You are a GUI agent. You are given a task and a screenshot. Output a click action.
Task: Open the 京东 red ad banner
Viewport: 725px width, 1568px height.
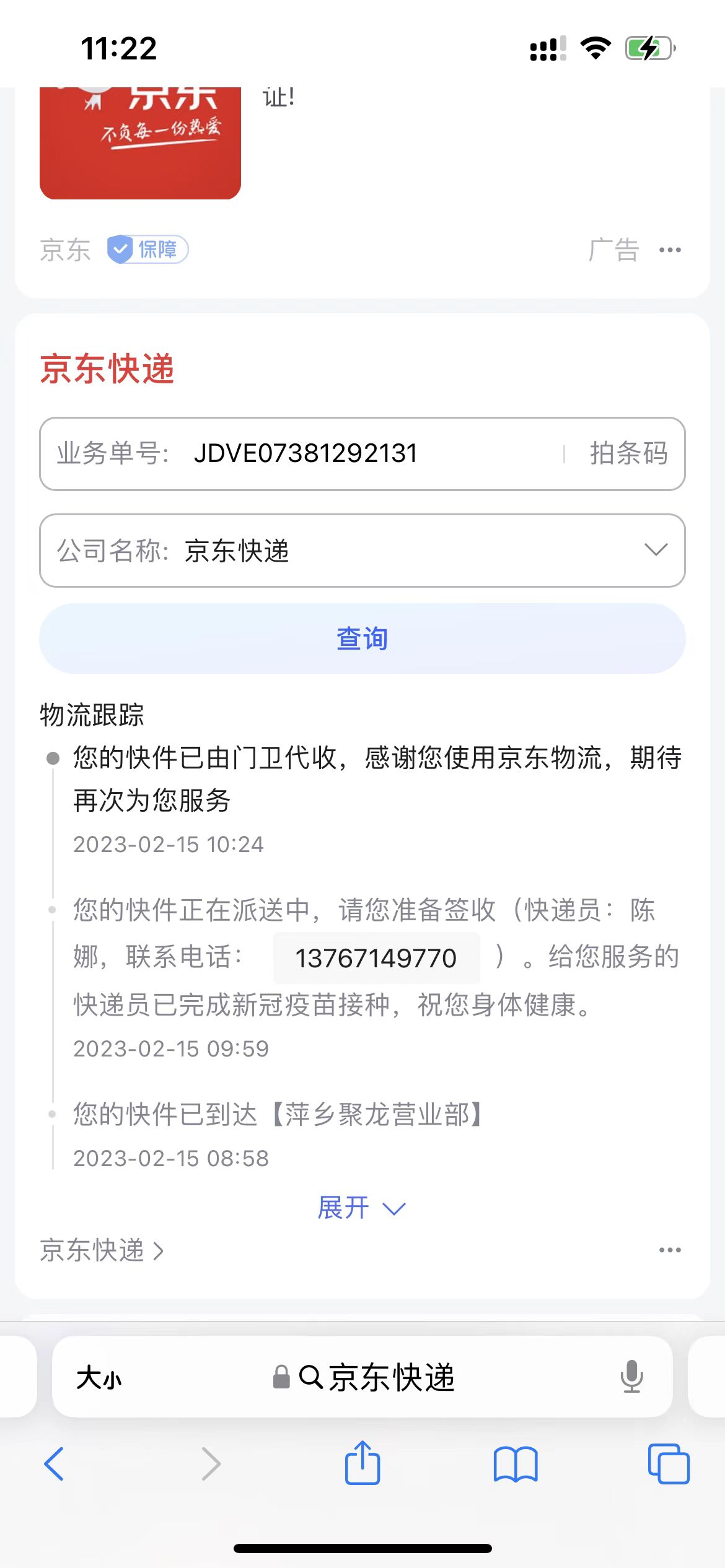140,143
